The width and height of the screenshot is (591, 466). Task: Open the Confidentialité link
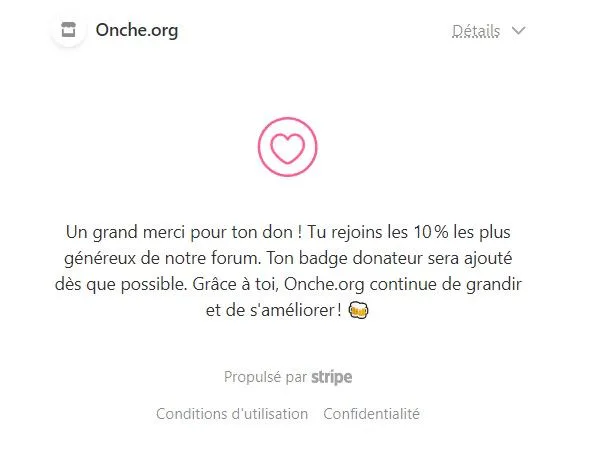[371, 414]
